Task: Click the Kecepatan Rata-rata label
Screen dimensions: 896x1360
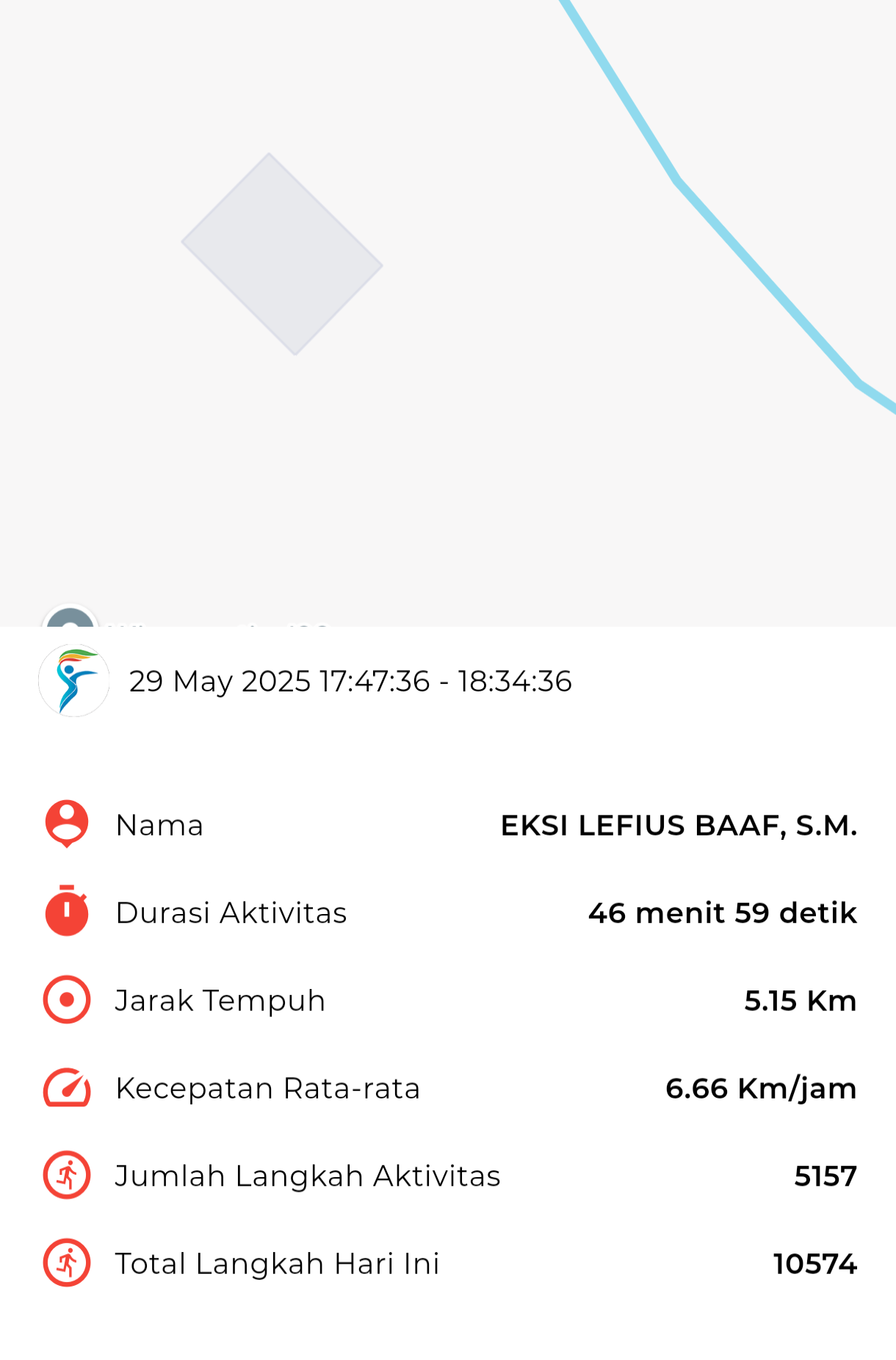Action: click(267, 1087)
